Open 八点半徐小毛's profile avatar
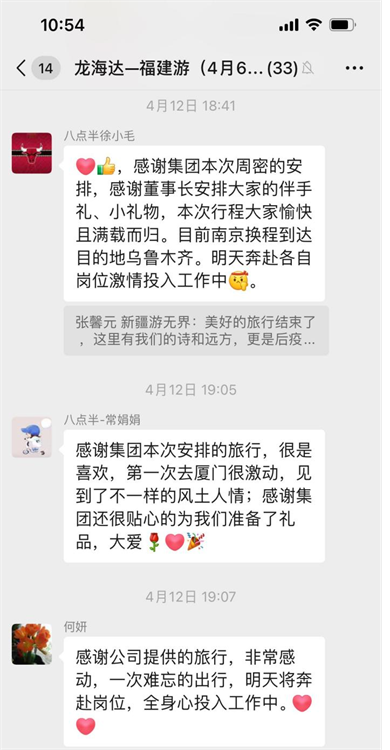This screenshot has height=750, width=390. [32, 153]
